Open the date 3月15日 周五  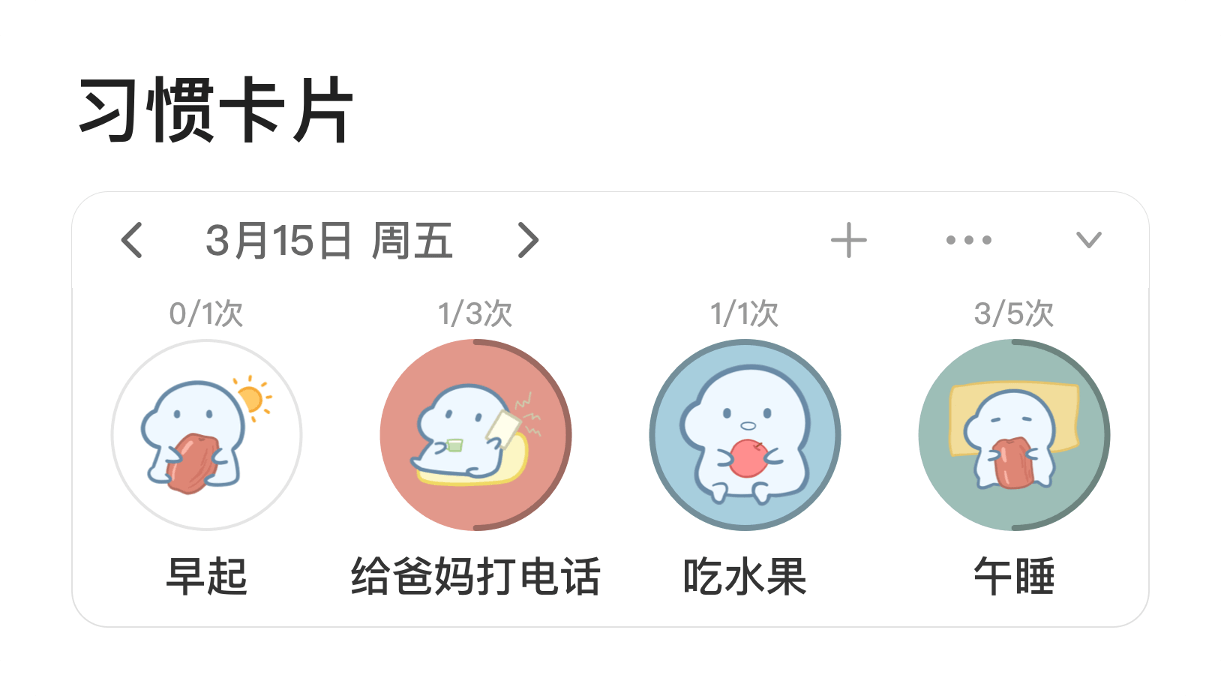point(329,241)
